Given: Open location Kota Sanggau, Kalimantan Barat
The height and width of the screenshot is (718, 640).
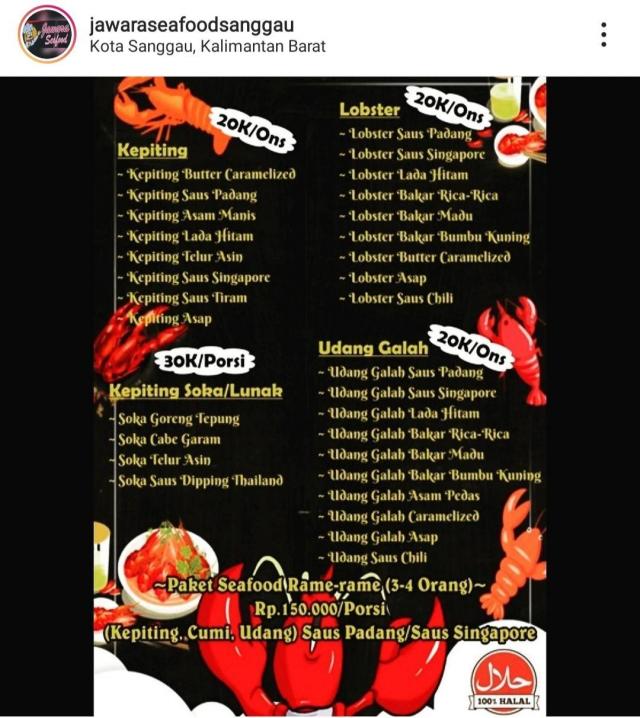Looking at the screenshot, I should pos(207,46).
